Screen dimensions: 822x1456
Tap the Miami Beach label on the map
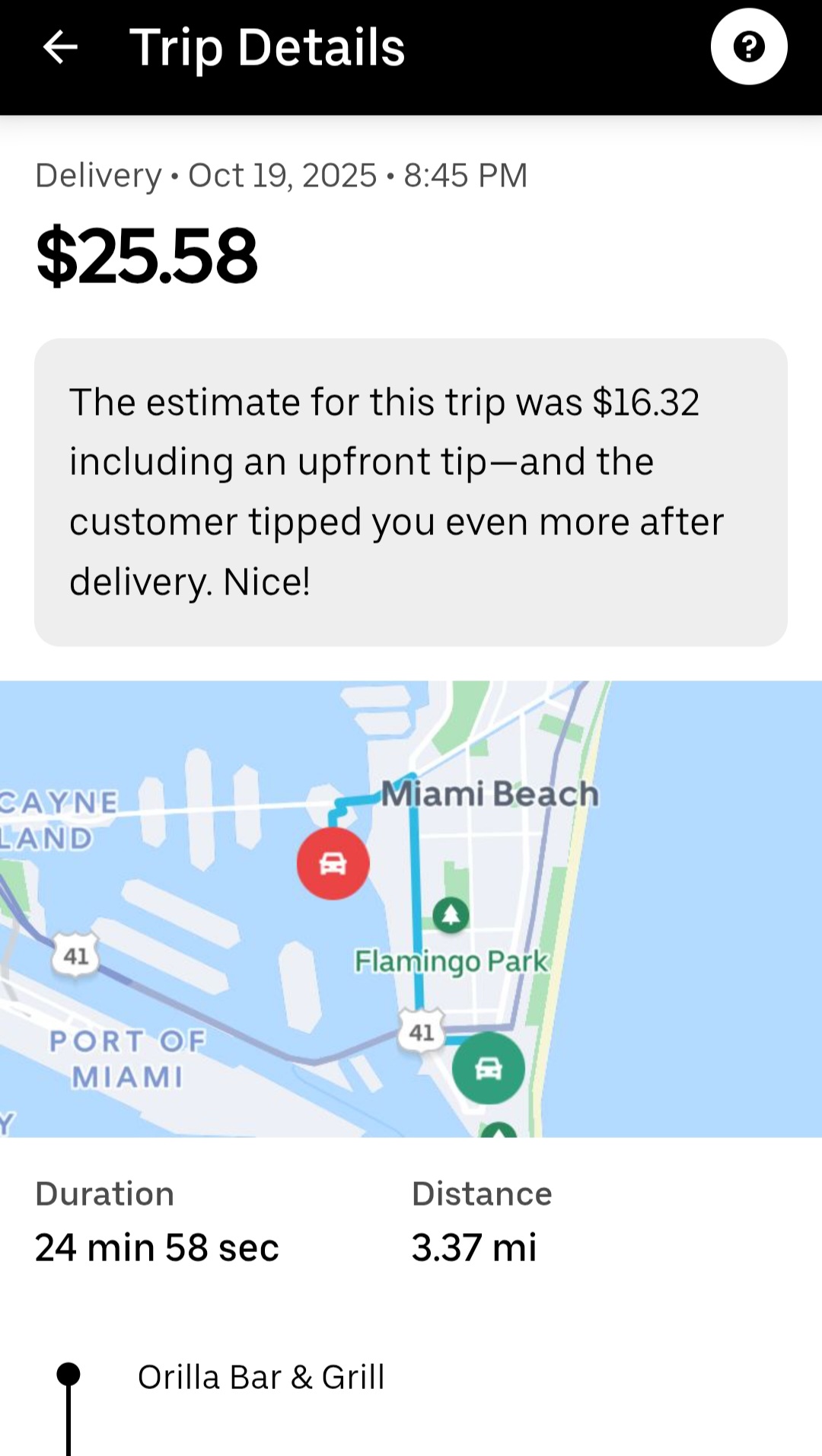tap(491, 793)
